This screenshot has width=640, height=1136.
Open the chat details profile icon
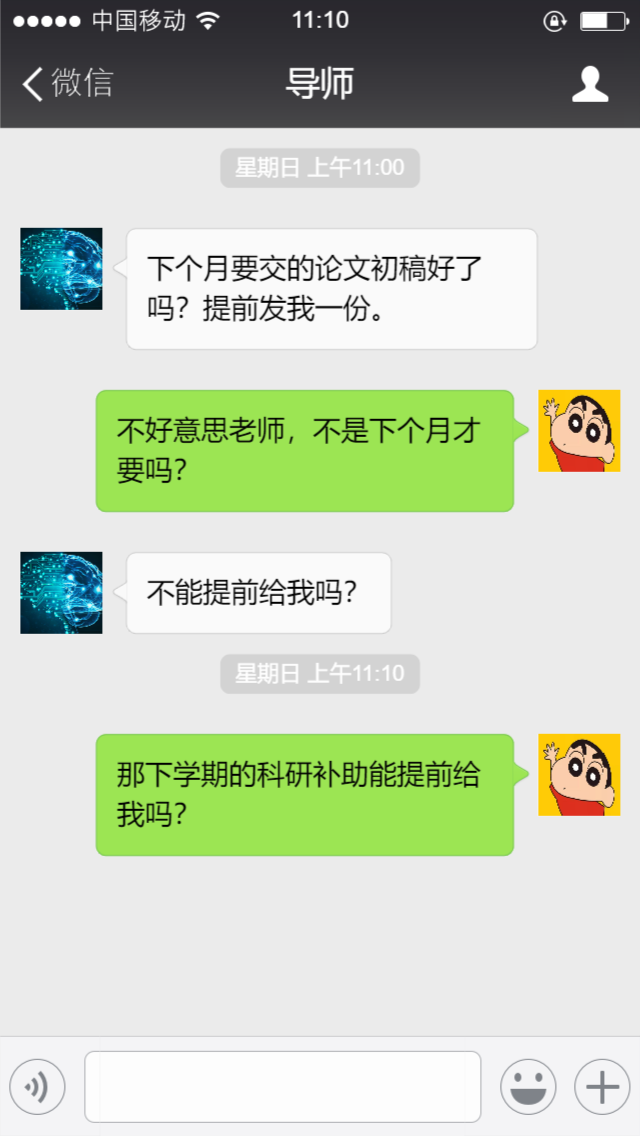point(590,84)
